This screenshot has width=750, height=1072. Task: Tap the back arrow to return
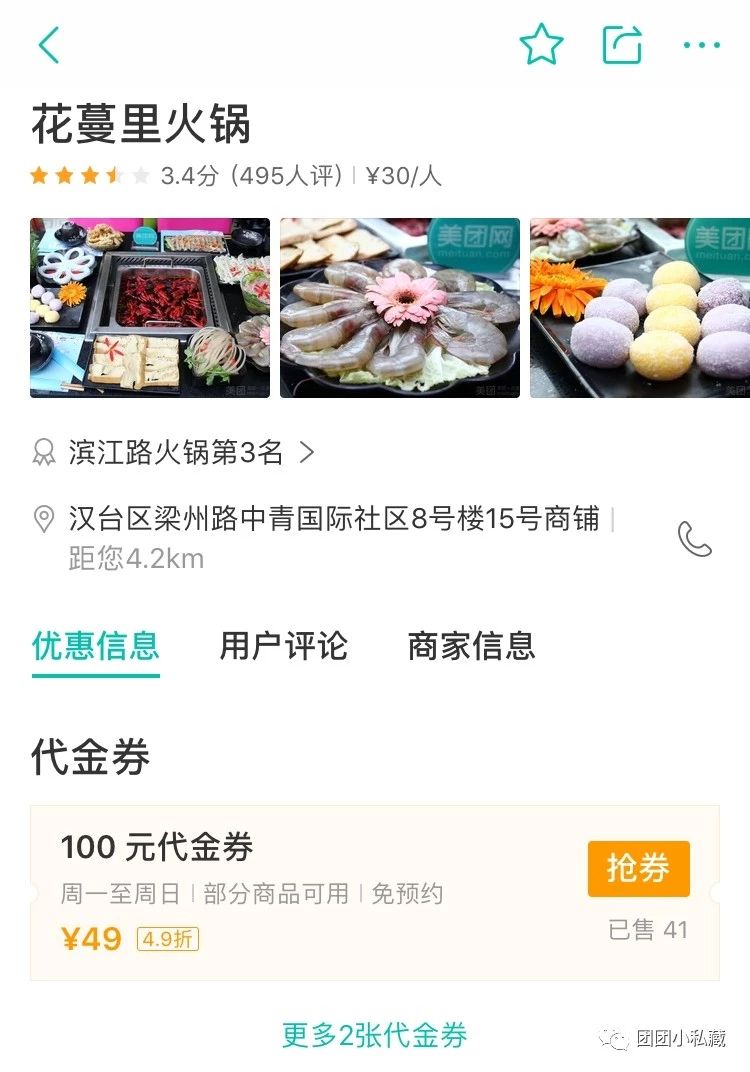click(x=47, y=44)
